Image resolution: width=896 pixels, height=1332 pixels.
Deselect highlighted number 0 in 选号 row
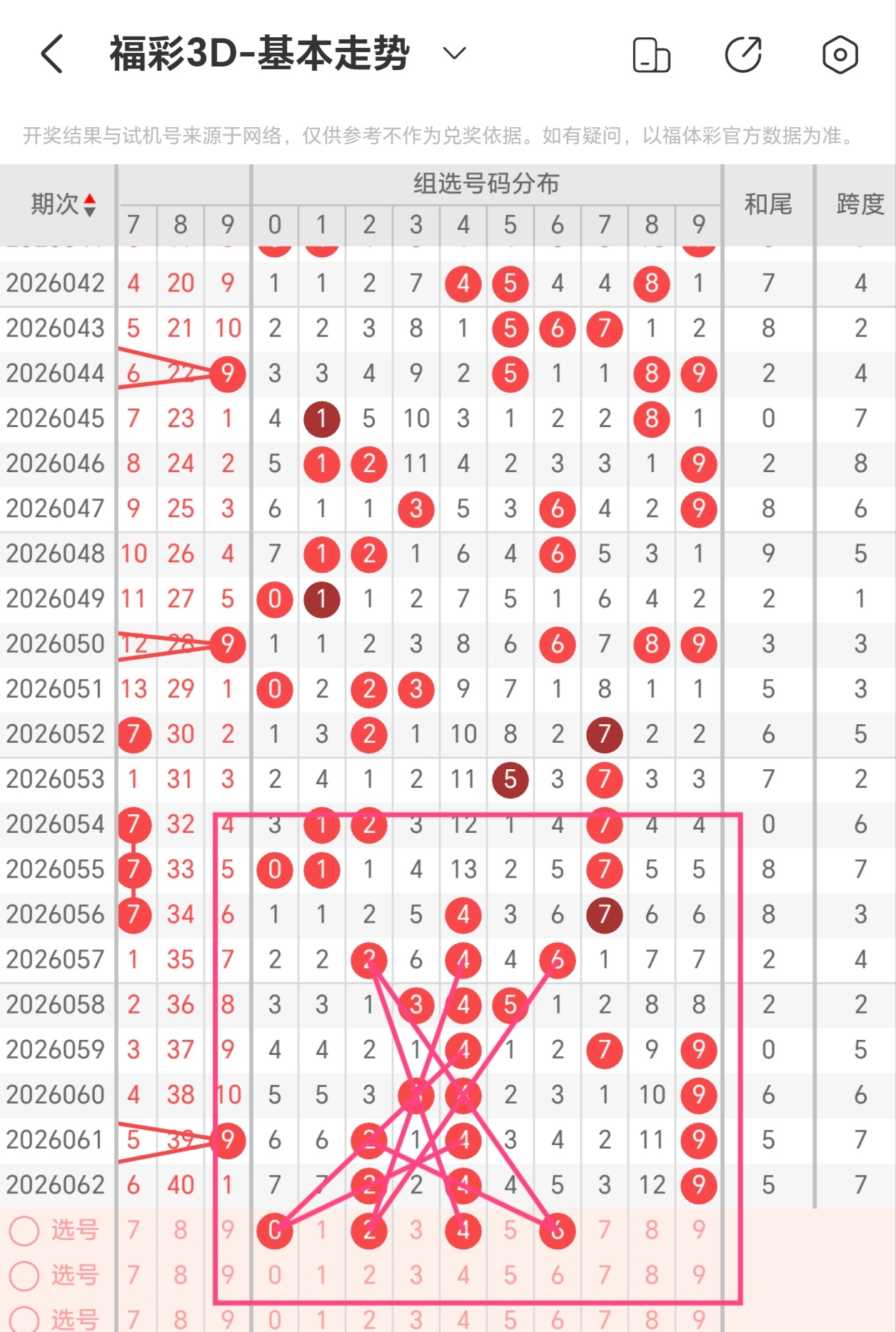275,1230
